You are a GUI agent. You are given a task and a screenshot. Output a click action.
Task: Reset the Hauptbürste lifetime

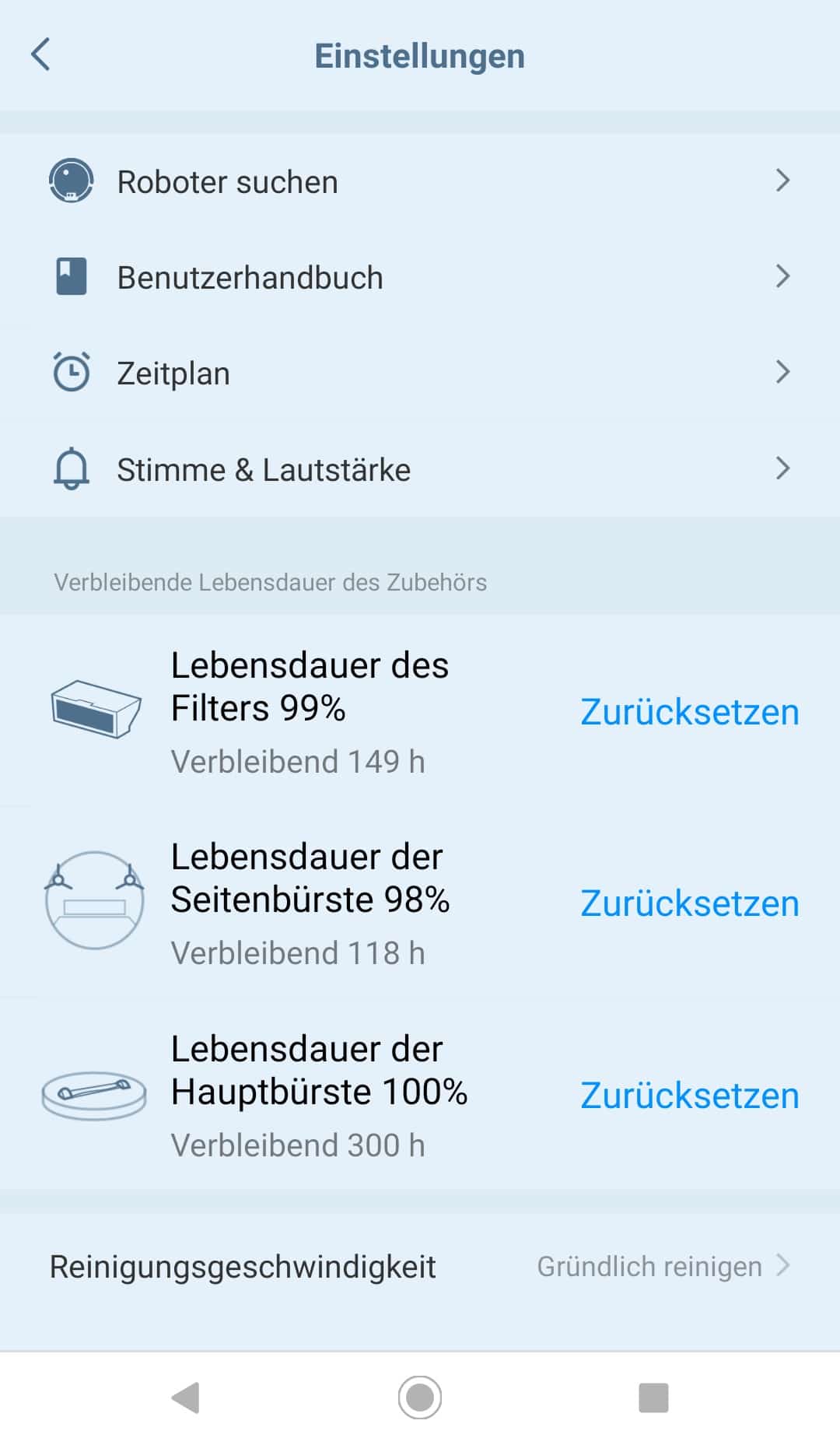pos(689,1096)
